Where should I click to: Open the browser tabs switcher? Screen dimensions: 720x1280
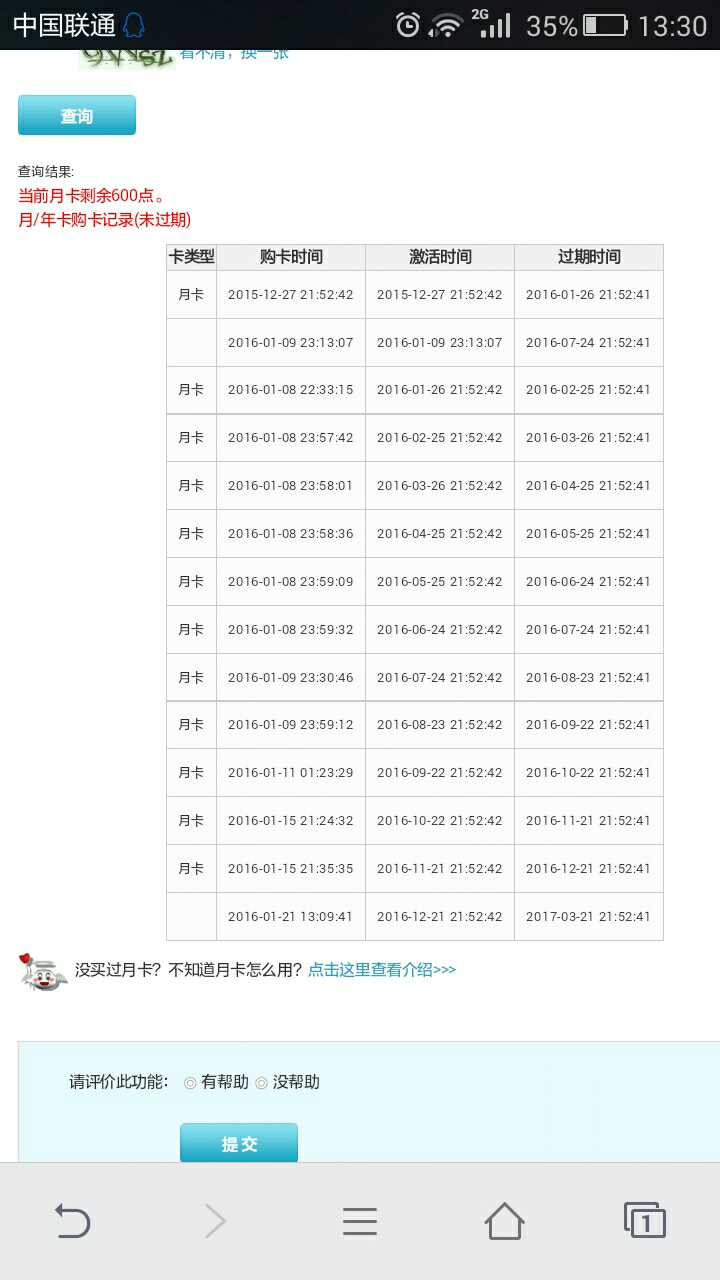coord(645,1220)
